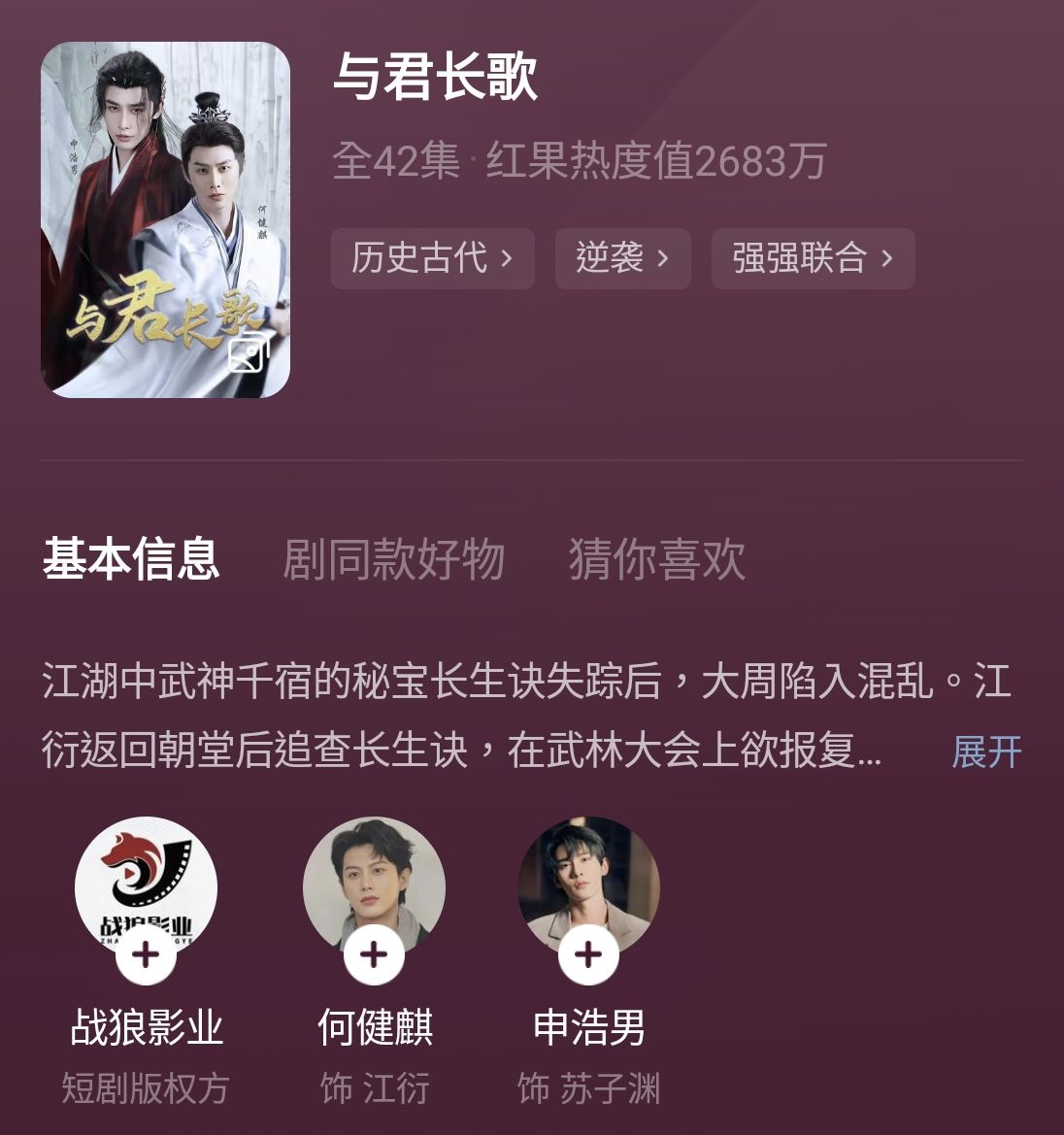
Task: Open the 强强联合 tag chip
Action: (x=813, y=258)
